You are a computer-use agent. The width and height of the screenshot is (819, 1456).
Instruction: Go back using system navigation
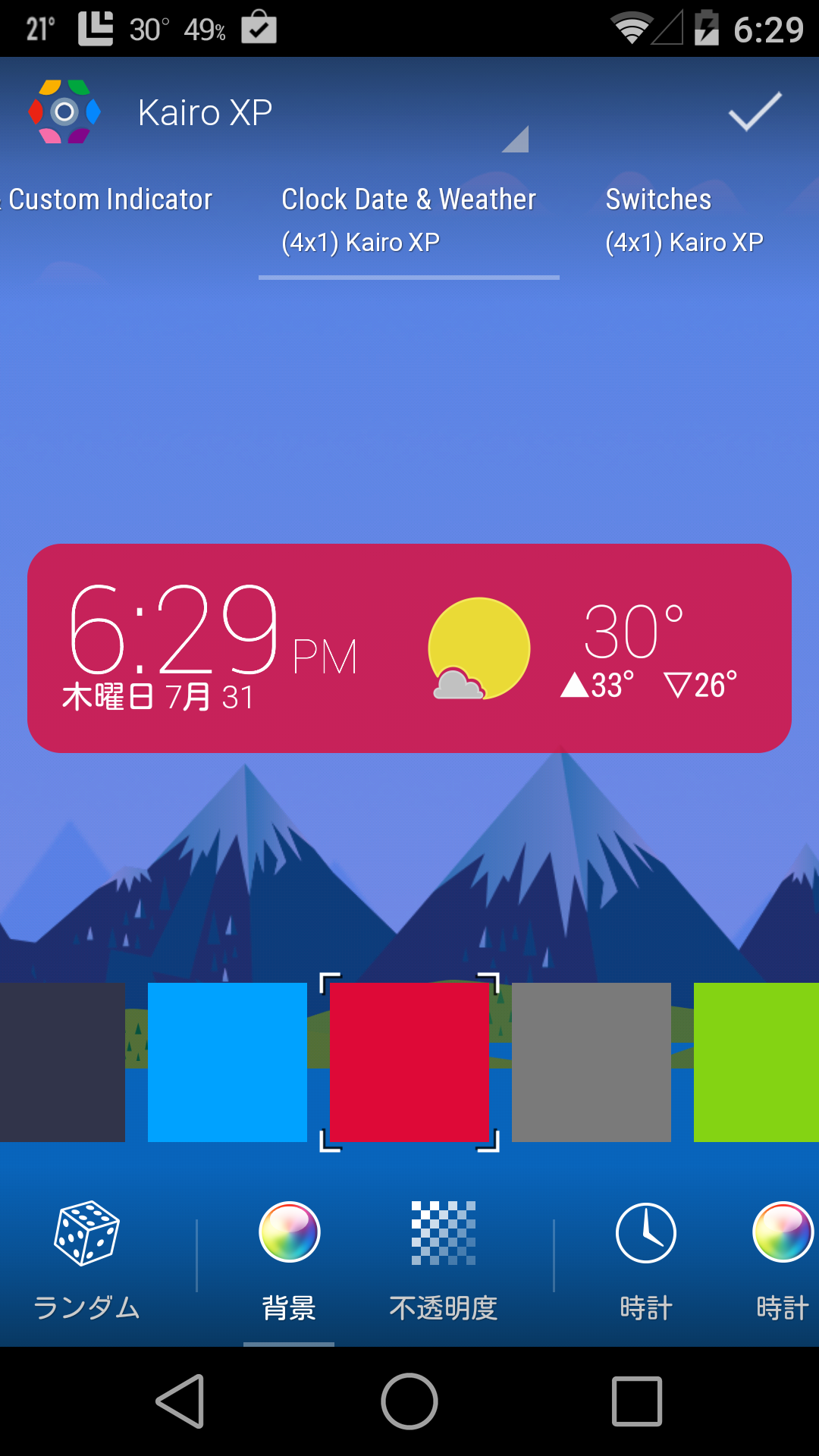pos(180,1401)
